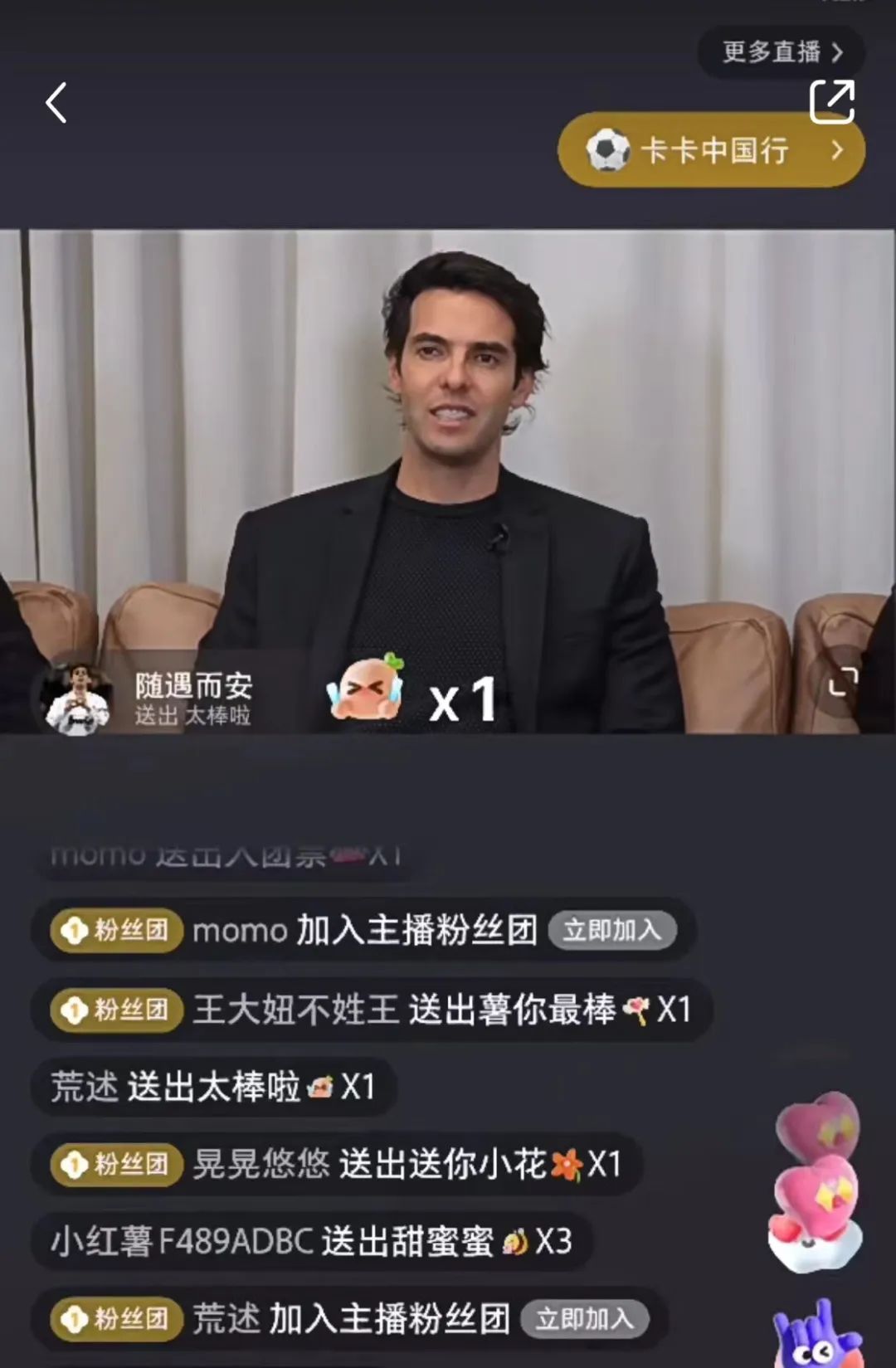Open the 卡卡中国行 event banner

coord(712,150)
